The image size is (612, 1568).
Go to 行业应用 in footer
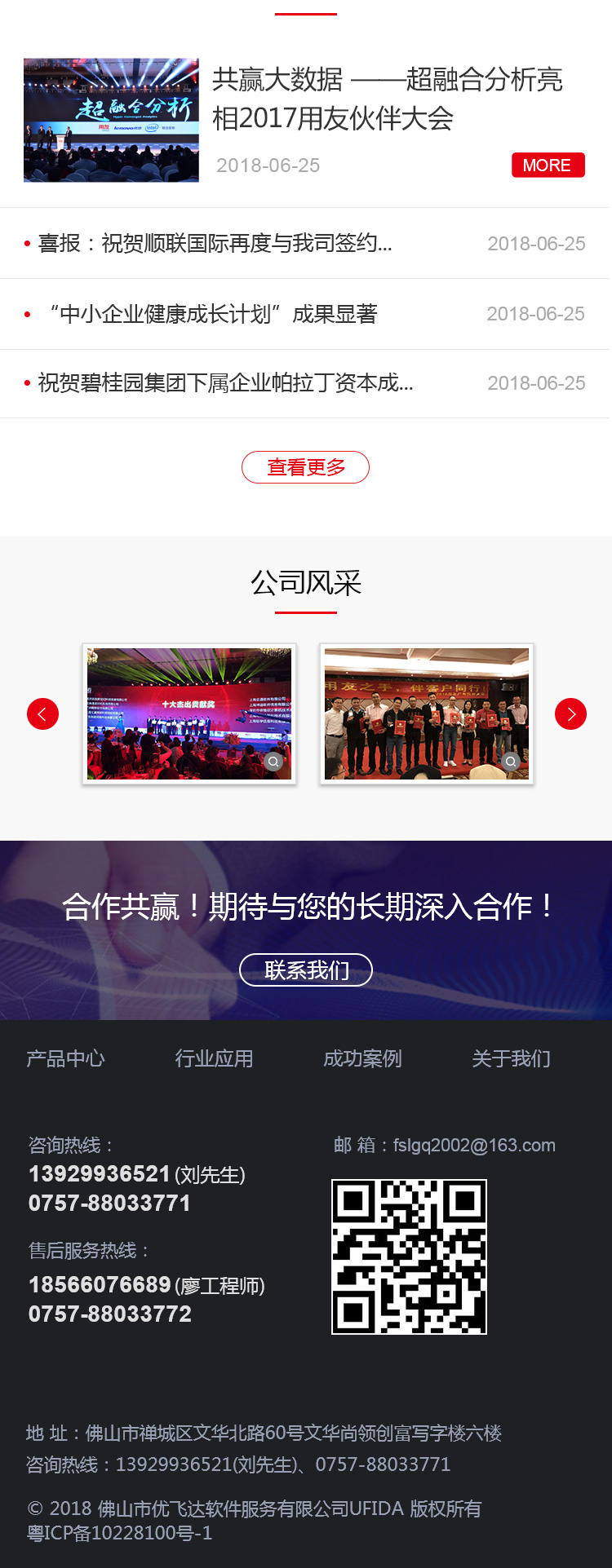coord(214,1058)
